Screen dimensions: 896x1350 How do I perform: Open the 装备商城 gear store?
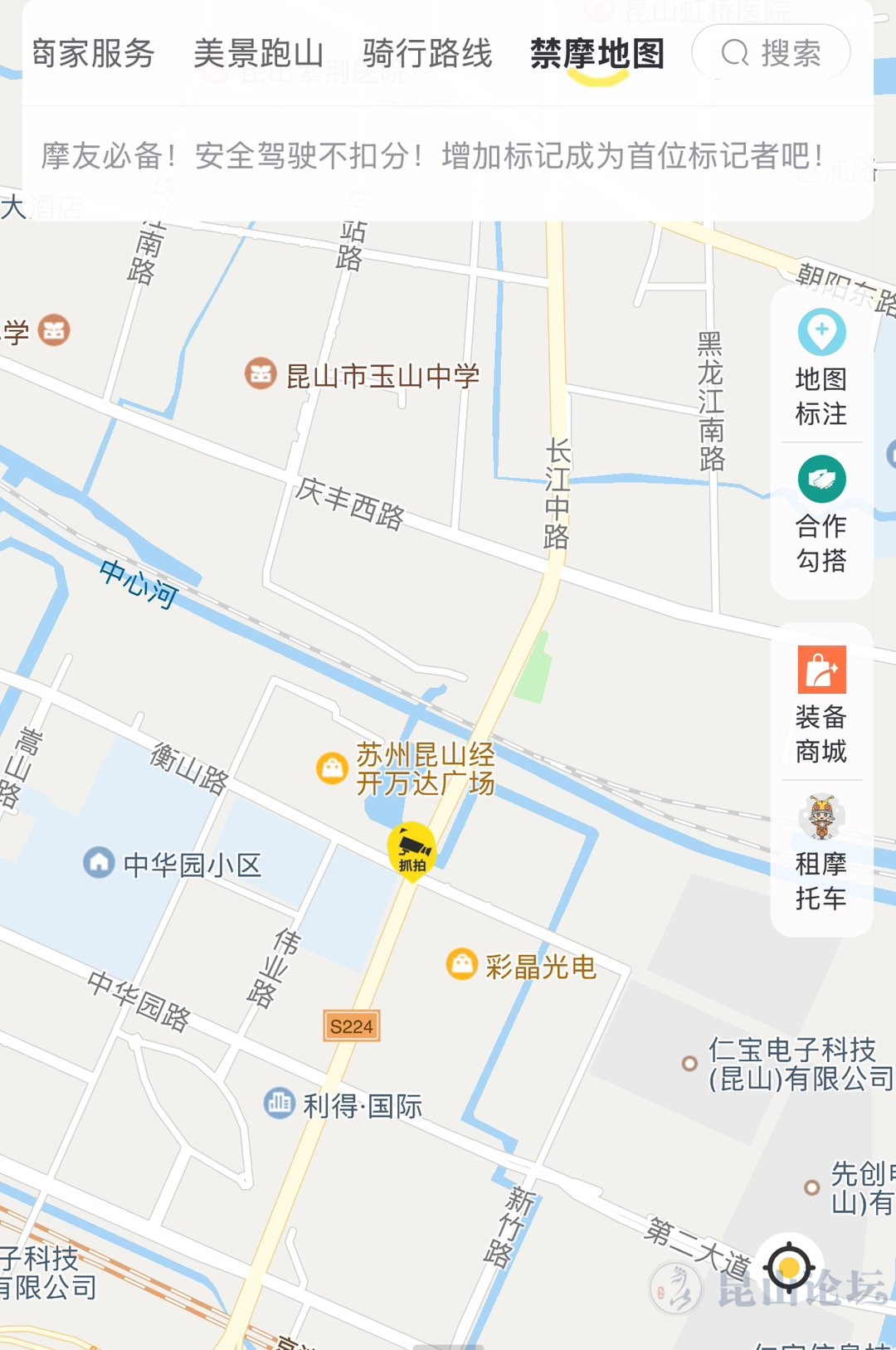821,705
